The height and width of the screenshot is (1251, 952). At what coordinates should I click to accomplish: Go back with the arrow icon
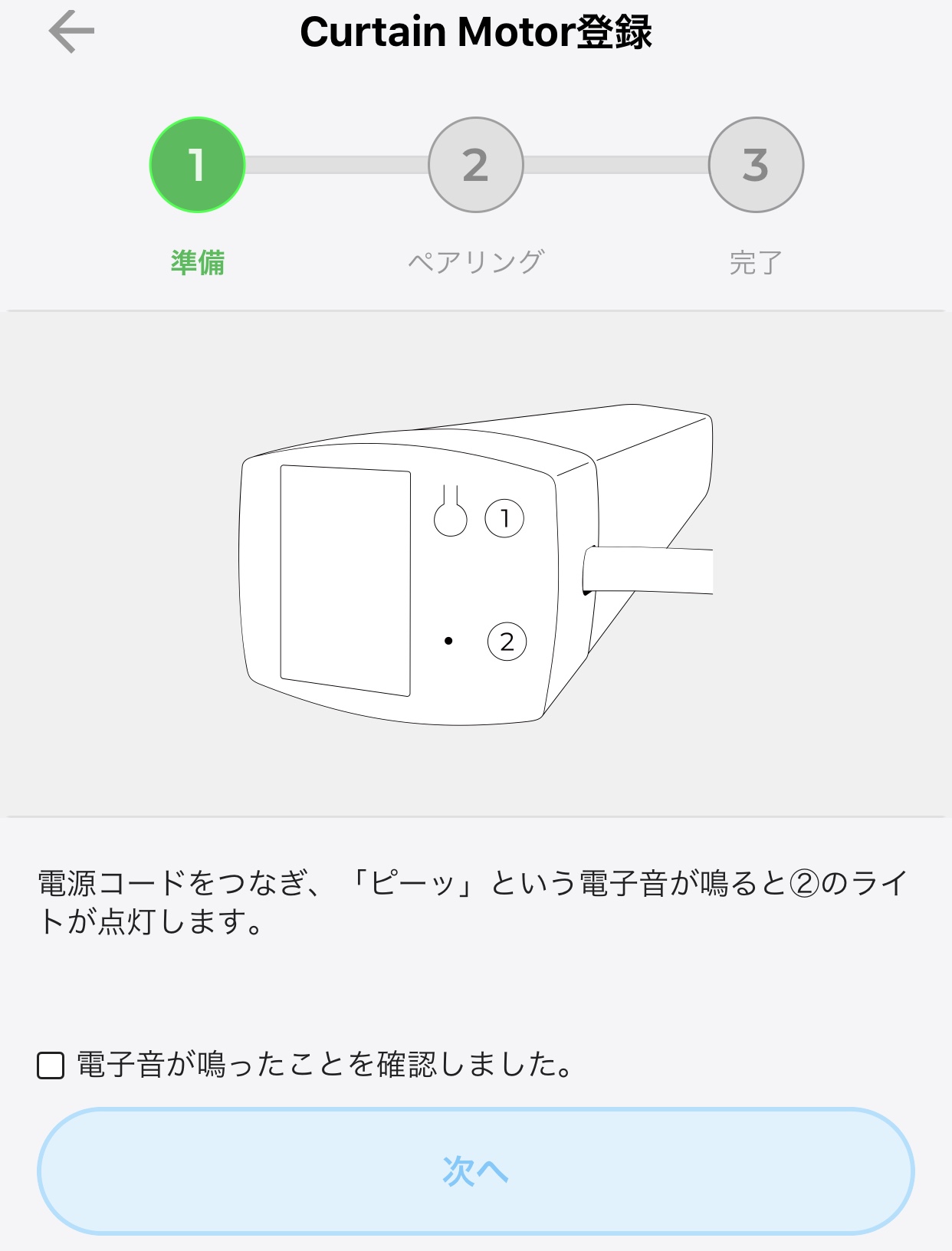click(71, 32)
